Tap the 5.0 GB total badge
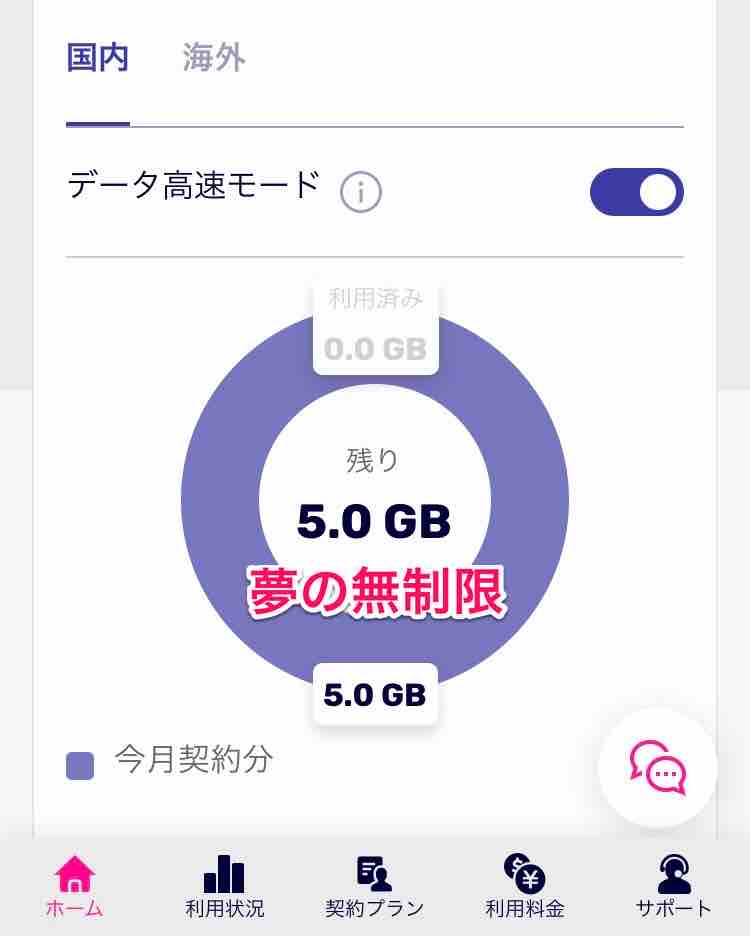Viewport: 750px width, 936px height. (375, 693)
